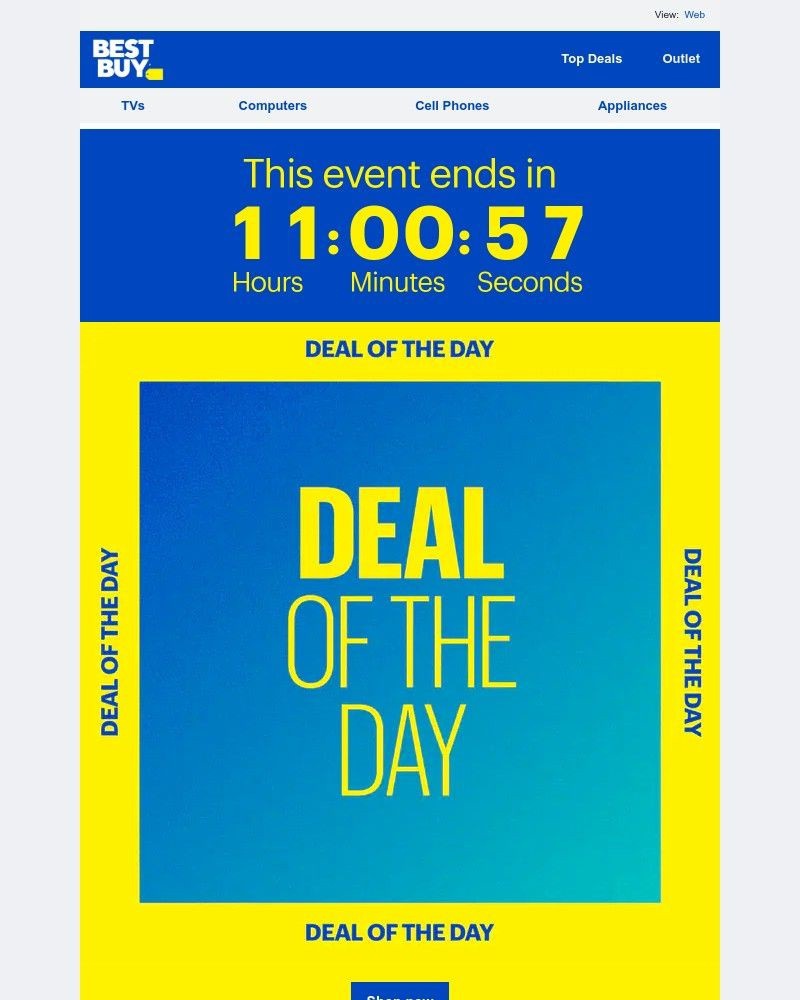The image size is (800, 1000).
Task: Tap the Shop now button
Action: pos(400,992)
